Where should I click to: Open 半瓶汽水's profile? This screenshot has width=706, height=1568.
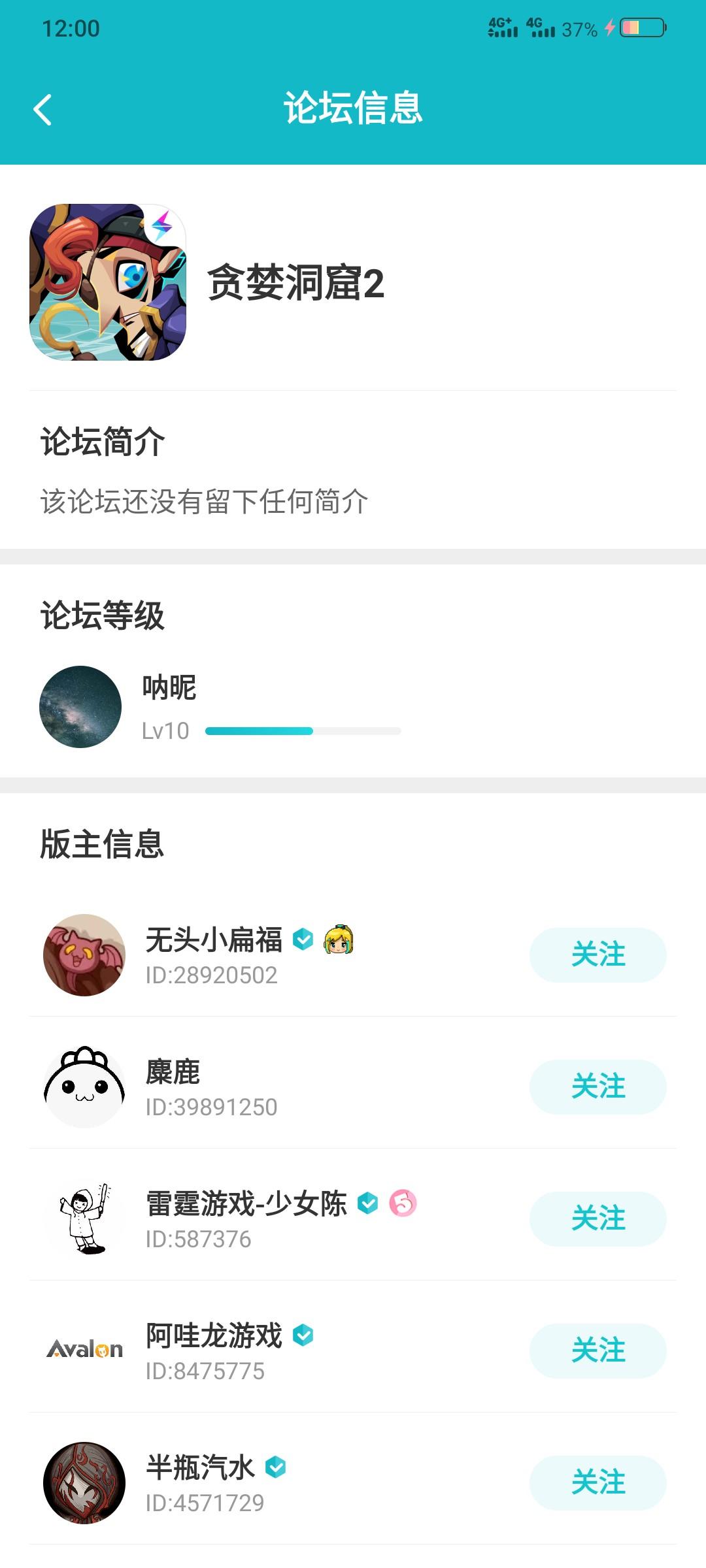(84, 1482)
